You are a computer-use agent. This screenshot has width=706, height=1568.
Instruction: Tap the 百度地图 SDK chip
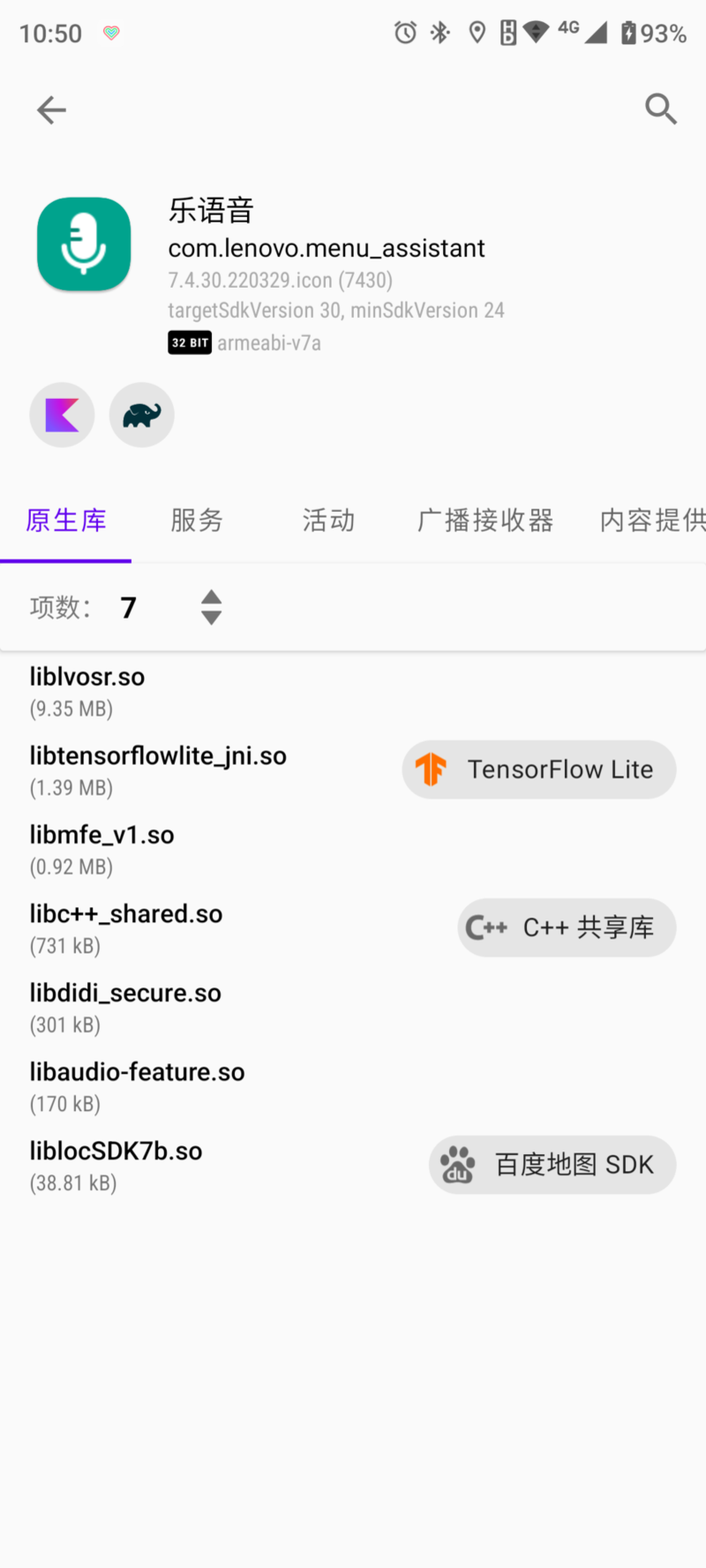coord(552,1165)
